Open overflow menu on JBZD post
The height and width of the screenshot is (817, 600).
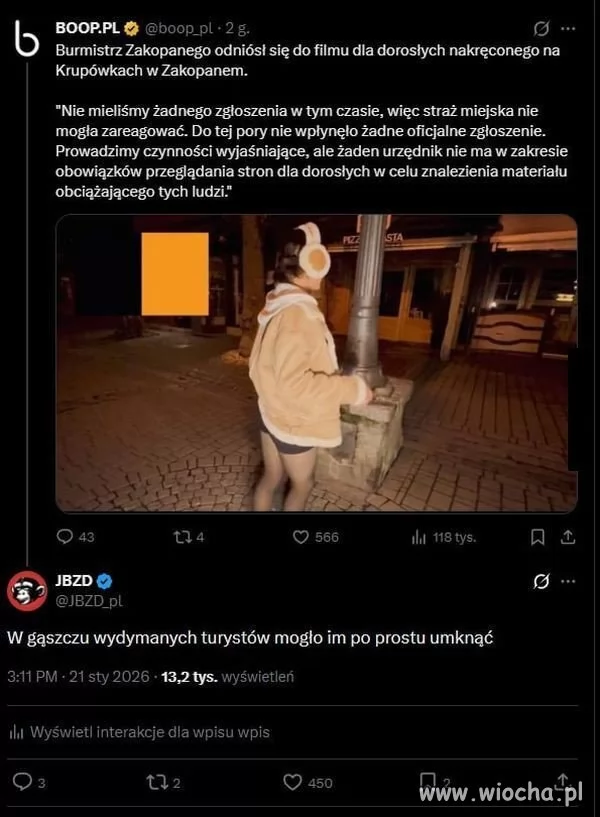(569, 581)
